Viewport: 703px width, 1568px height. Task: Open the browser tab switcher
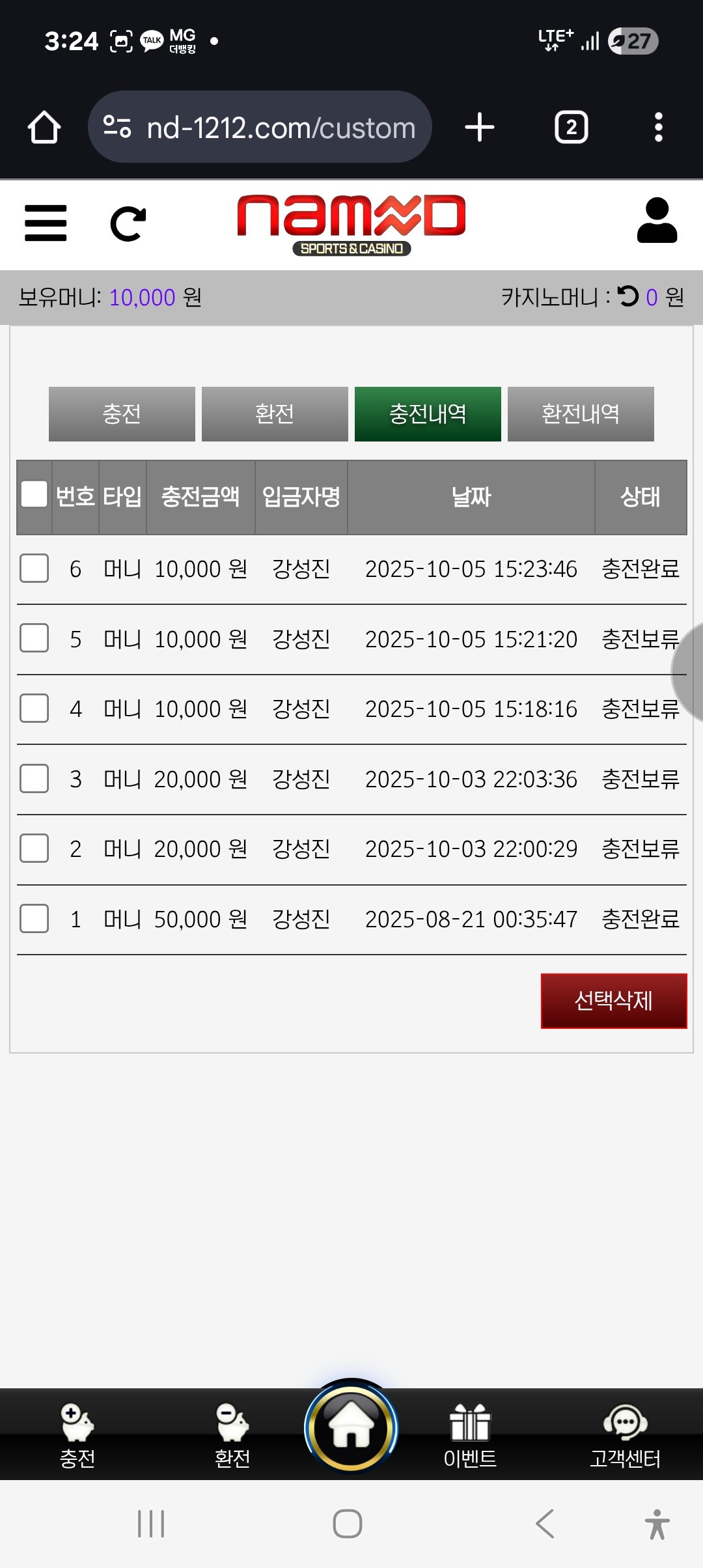coord(571,128)
